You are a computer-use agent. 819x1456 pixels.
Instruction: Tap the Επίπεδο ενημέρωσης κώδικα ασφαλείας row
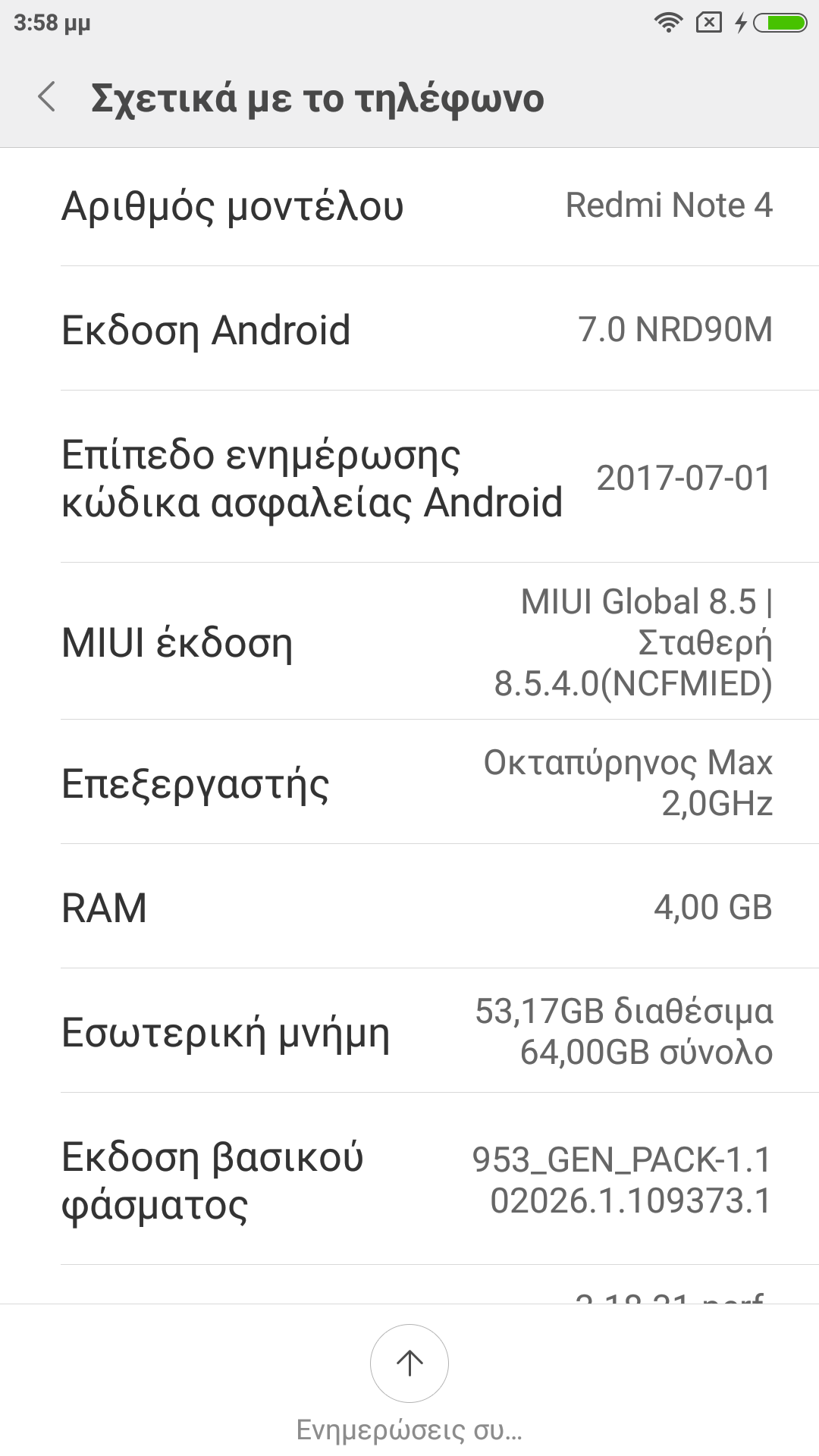pos(409,478)
